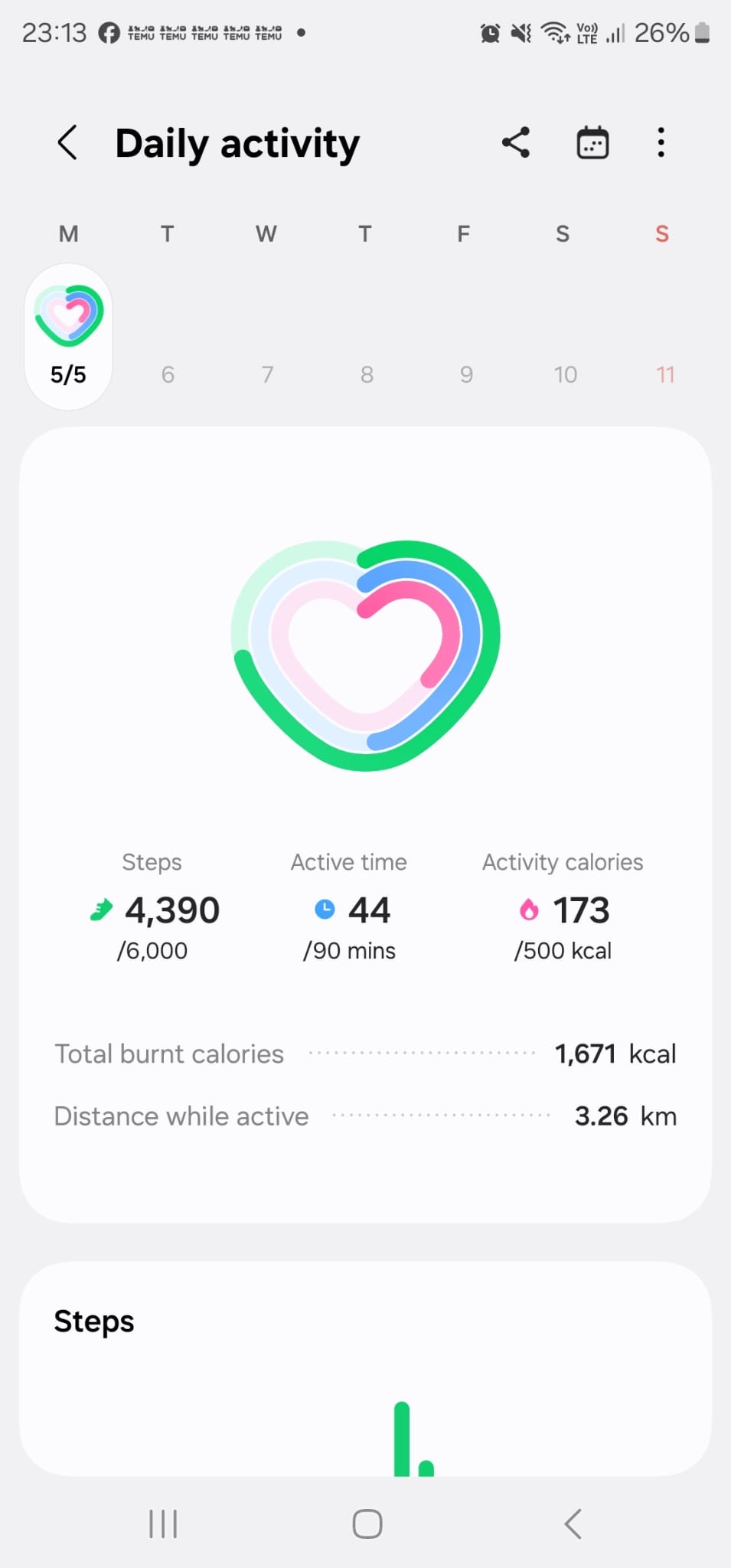
Task: Share the daily activity summary
Action: point(516,142)
